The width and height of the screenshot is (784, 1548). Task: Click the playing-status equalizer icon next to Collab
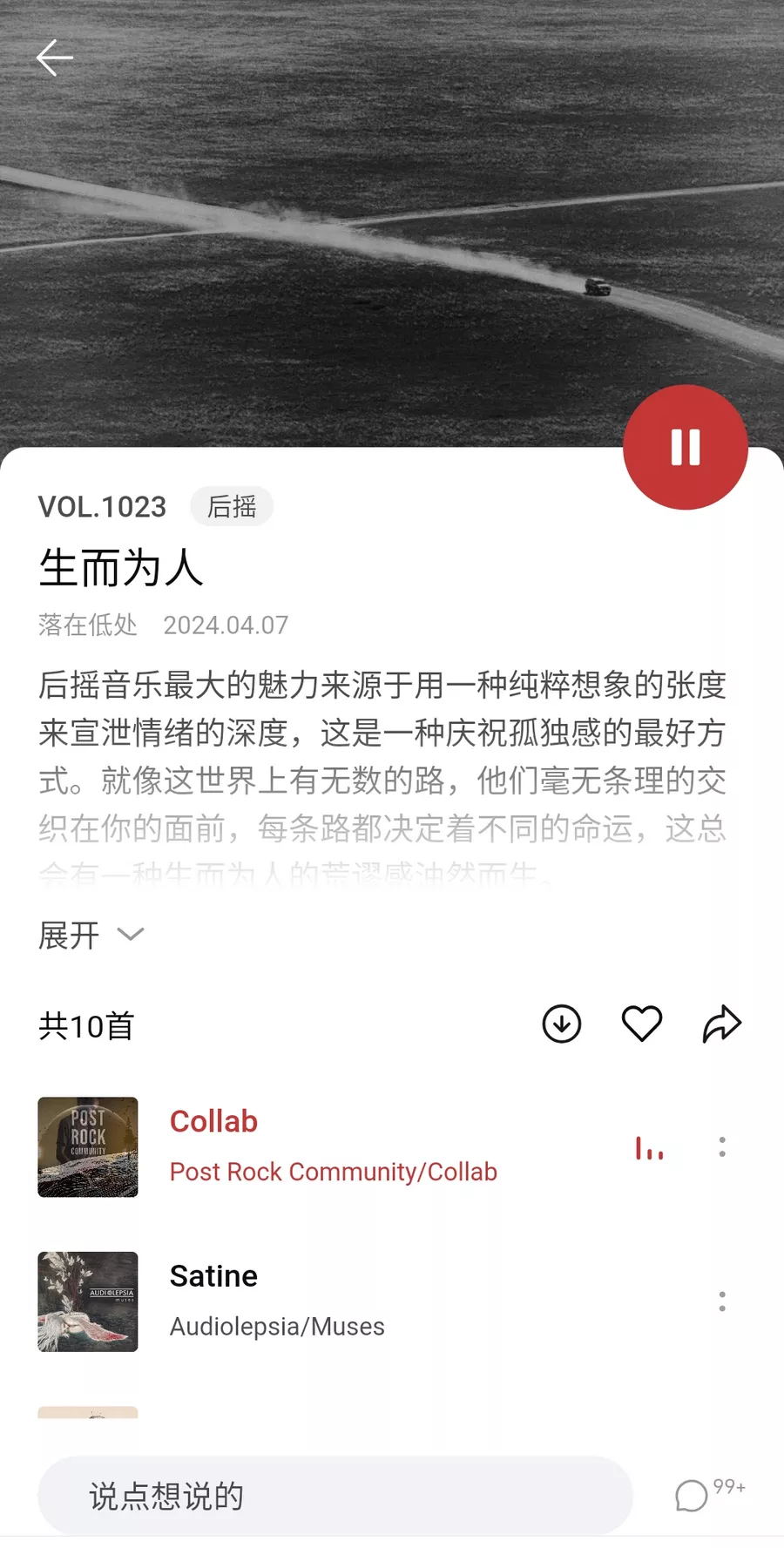click(649, 1149)
